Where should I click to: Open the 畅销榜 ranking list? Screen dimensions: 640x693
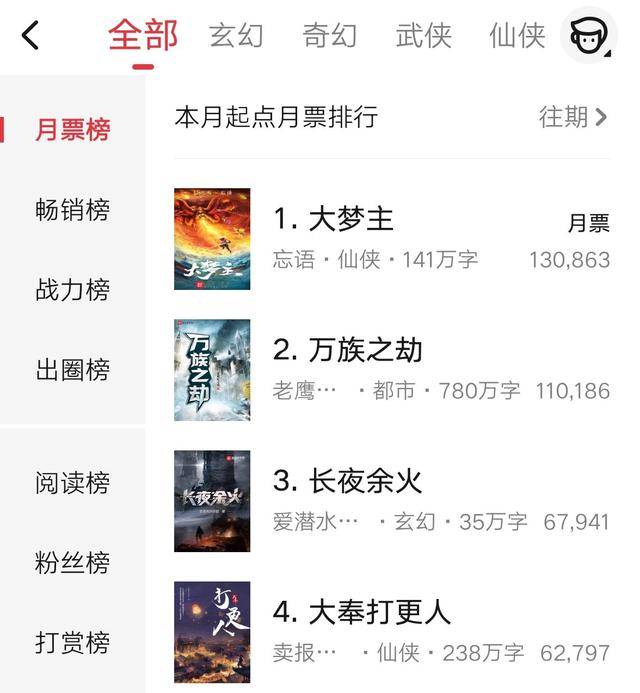[72, 210]
